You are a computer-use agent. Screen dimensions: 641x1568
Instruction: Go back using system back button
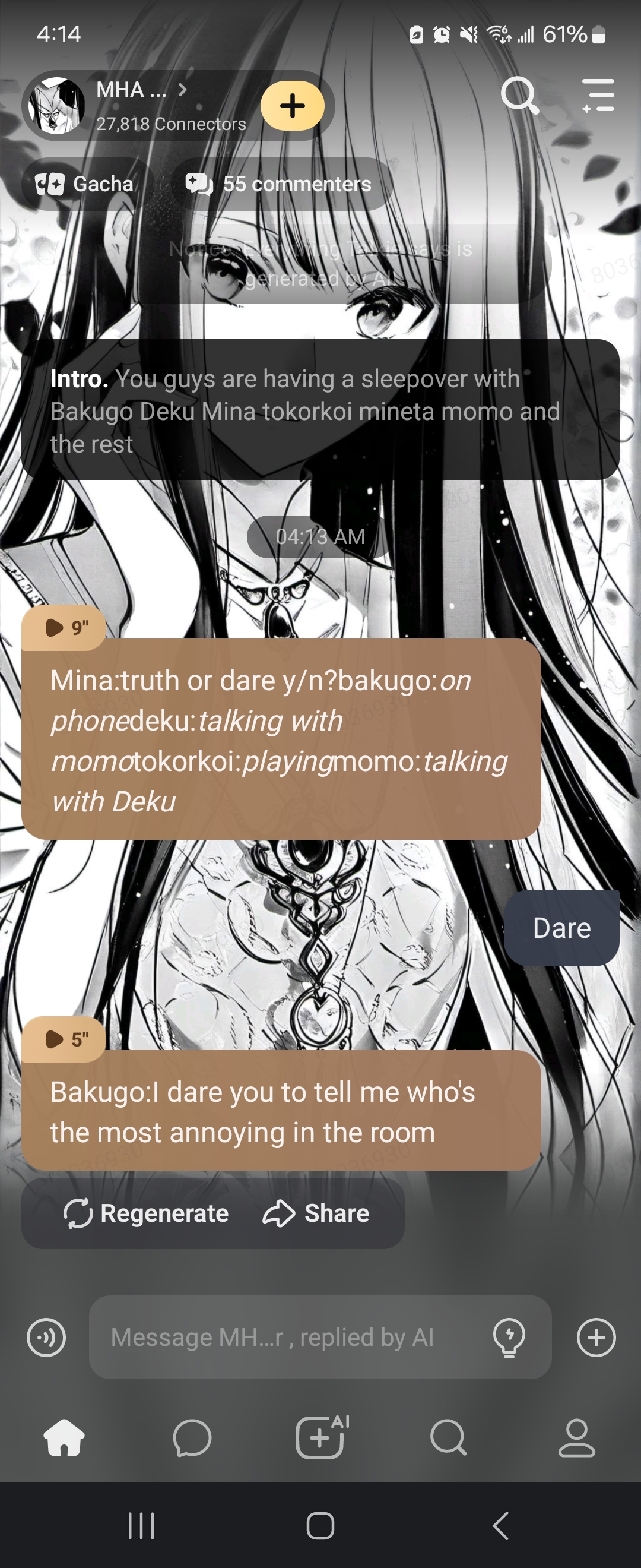500,1526
